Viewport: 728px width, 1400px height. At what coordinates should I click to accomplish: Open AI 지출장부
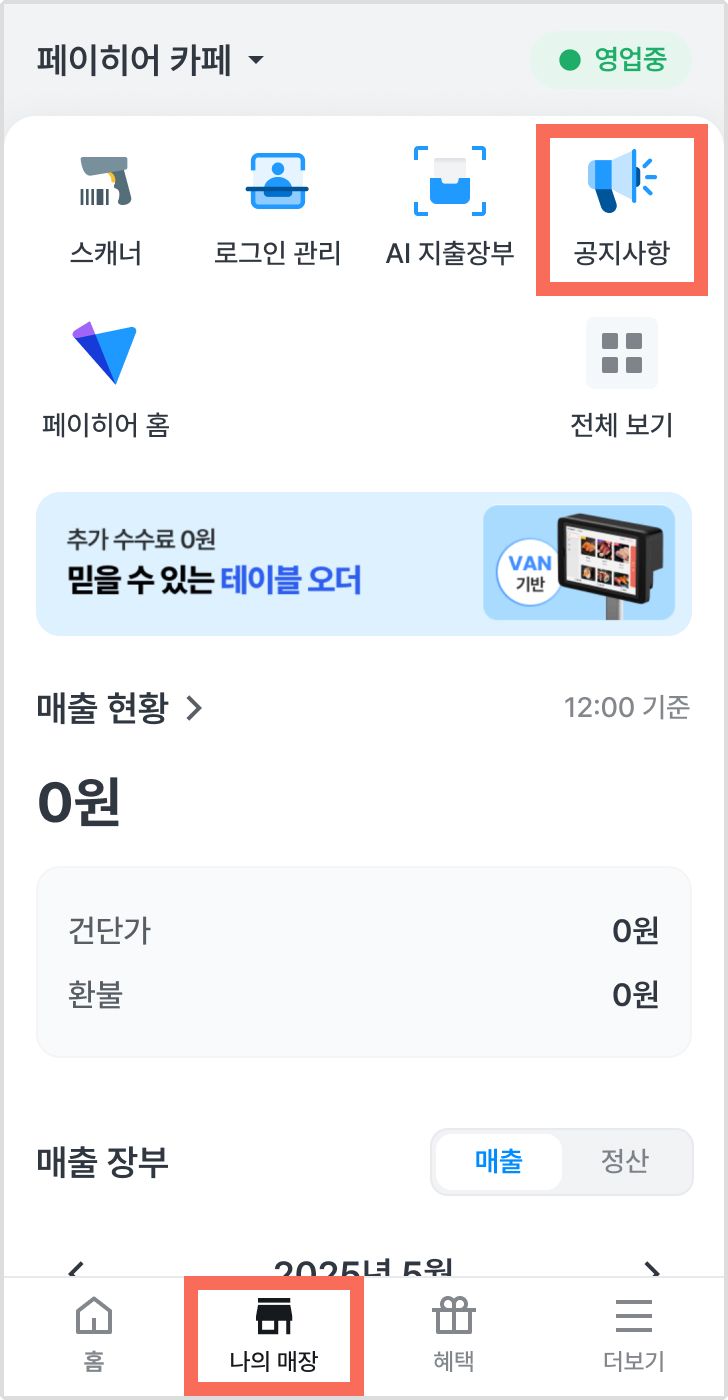click(x=450, y=207)
